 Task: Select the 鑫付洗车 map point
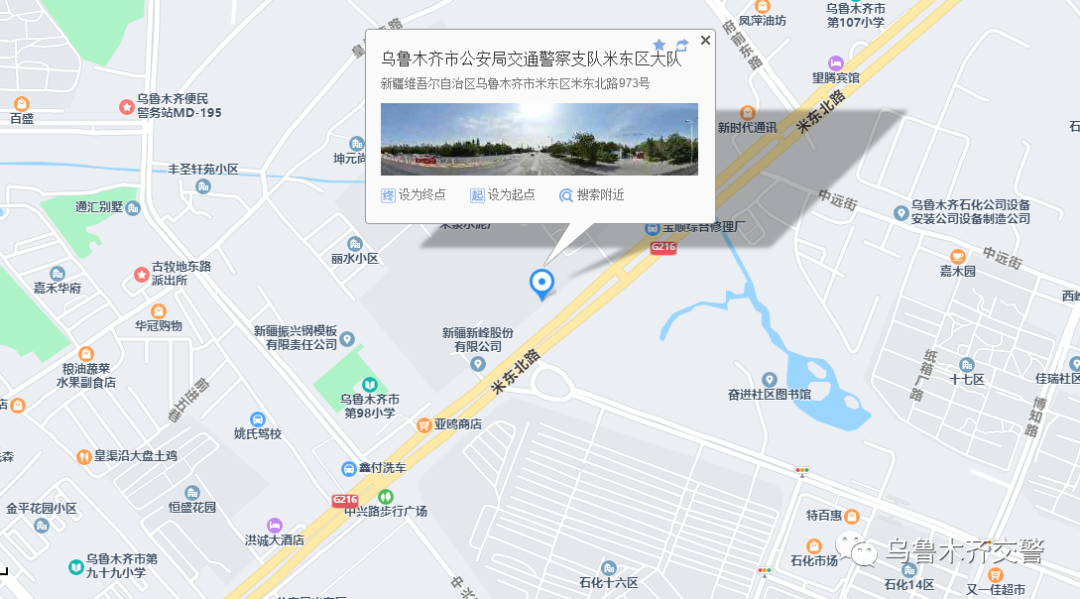348,468
